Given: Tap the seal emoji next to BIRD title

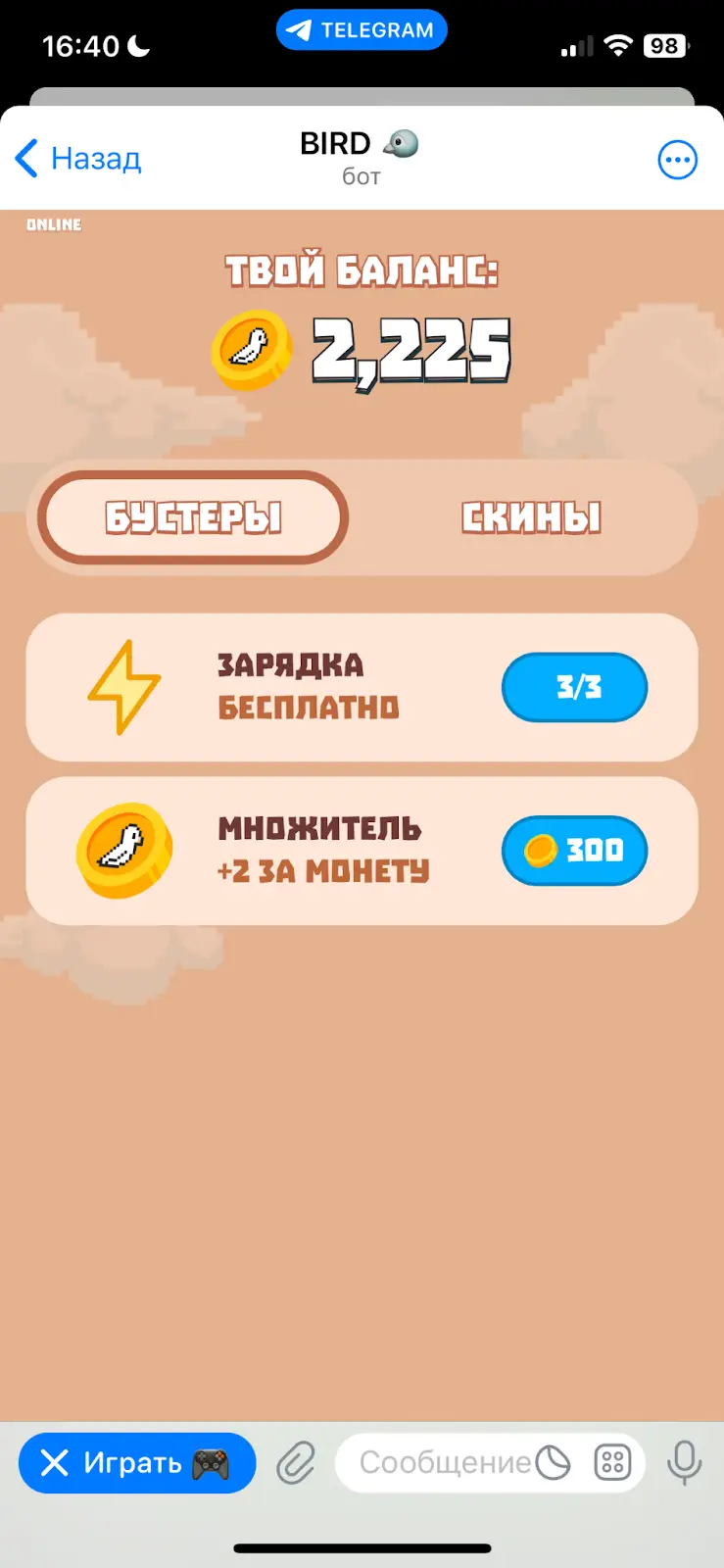Looking at the screenshot, I should click(x=402, y=143).
